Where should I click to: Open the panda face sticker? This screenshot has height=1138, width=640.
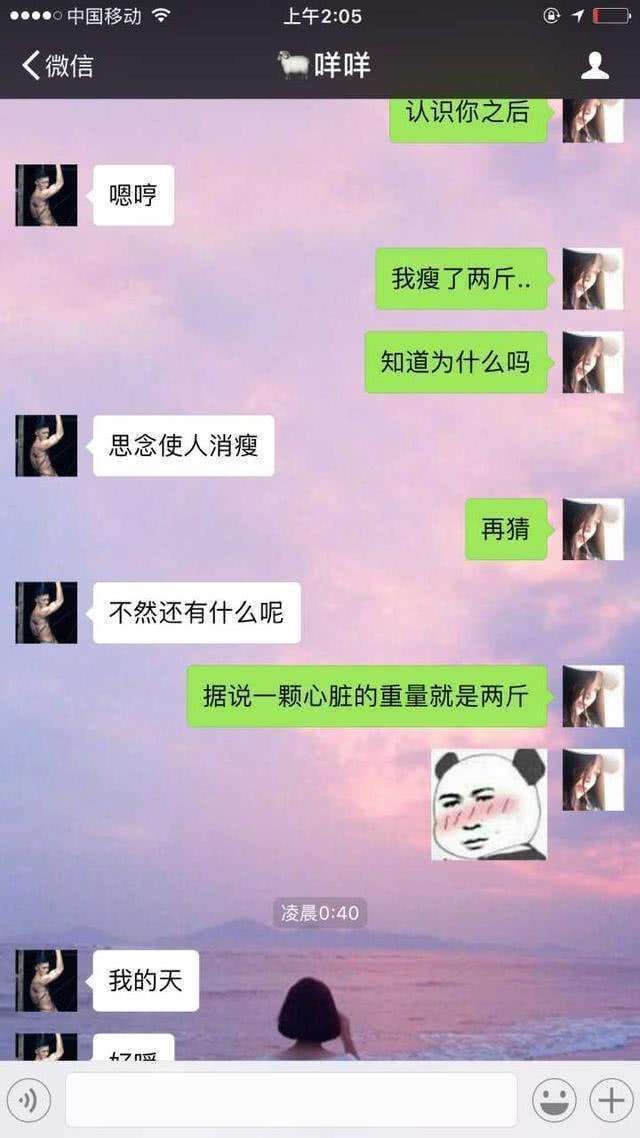[x=489, y=804]
